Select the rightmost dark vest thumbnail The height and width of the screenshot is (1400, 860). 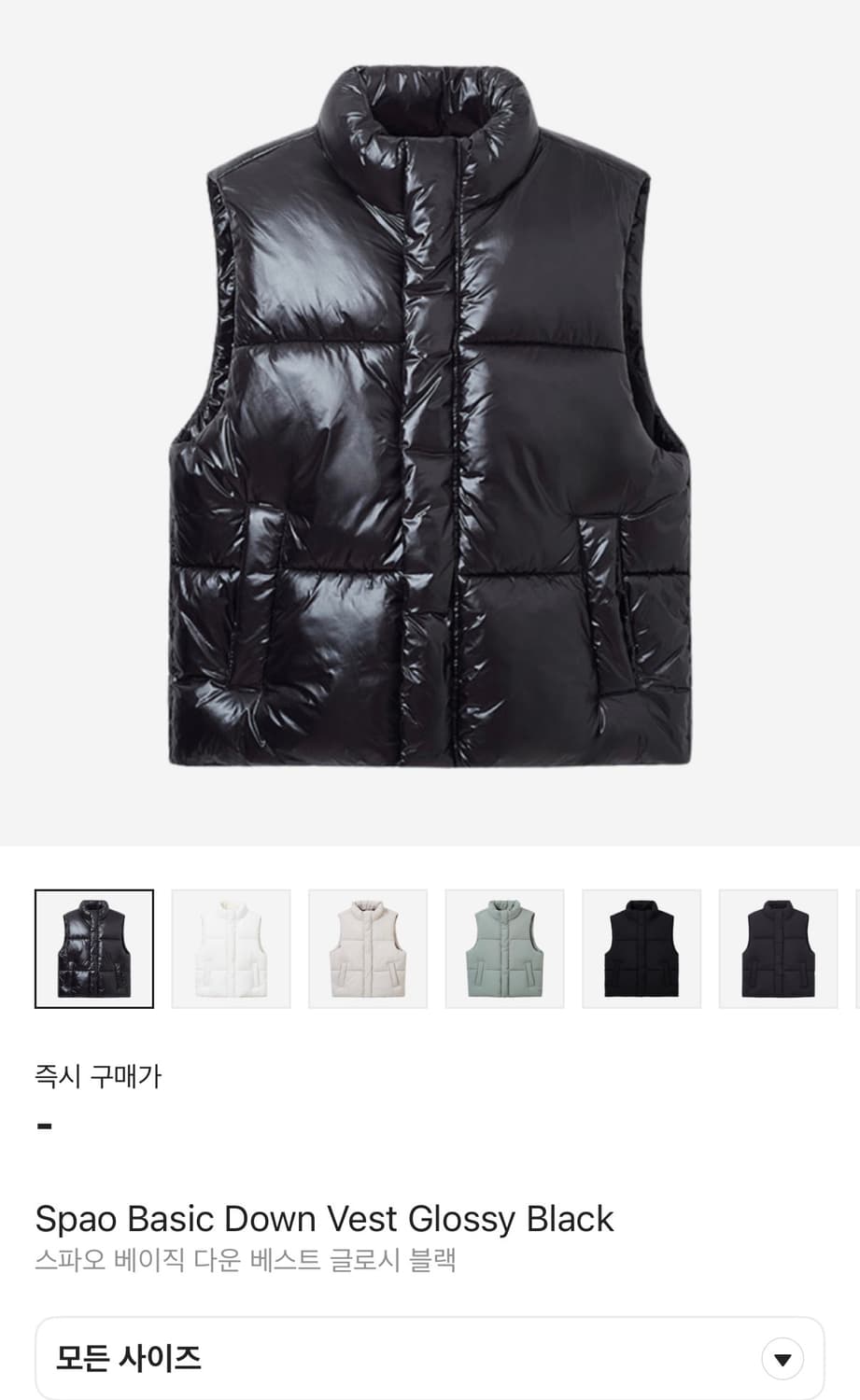[x=778, y=948]
